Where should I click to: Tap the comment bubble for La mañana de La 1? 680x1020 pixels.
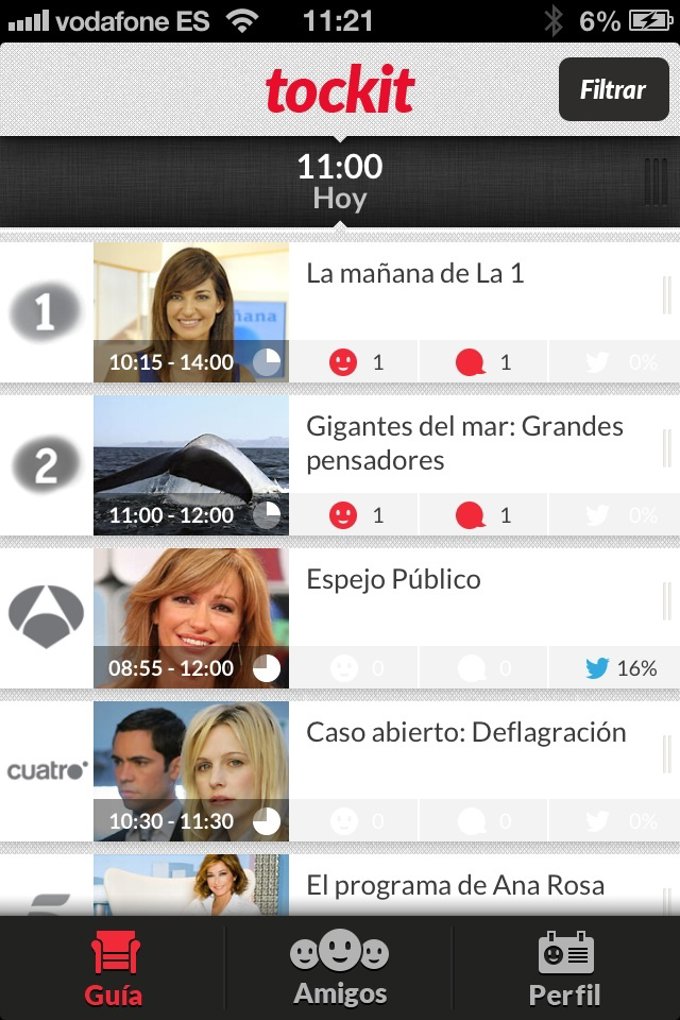click(x=470, y=362)
